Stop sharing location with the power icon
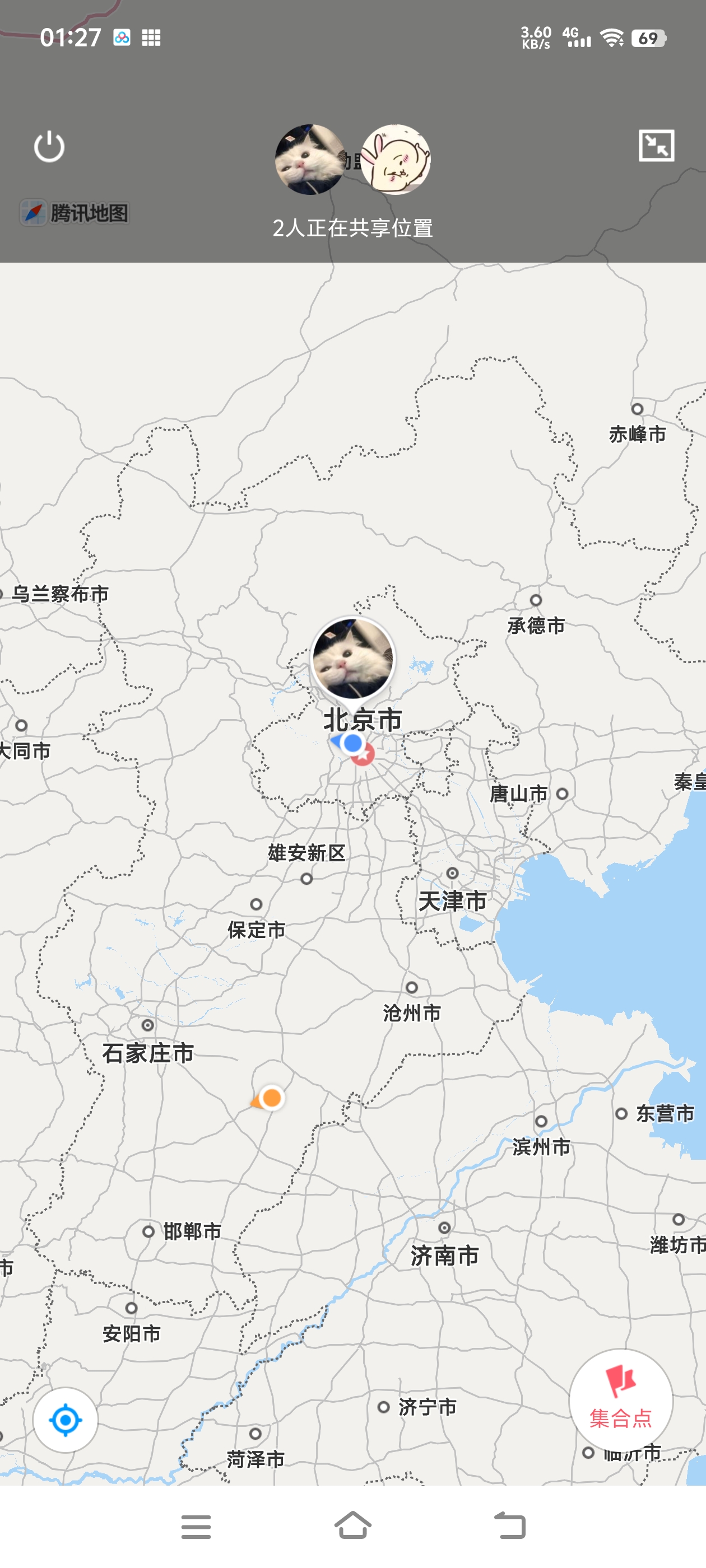The height and width of the screenshot is (1568, 706). click(49, 147)
